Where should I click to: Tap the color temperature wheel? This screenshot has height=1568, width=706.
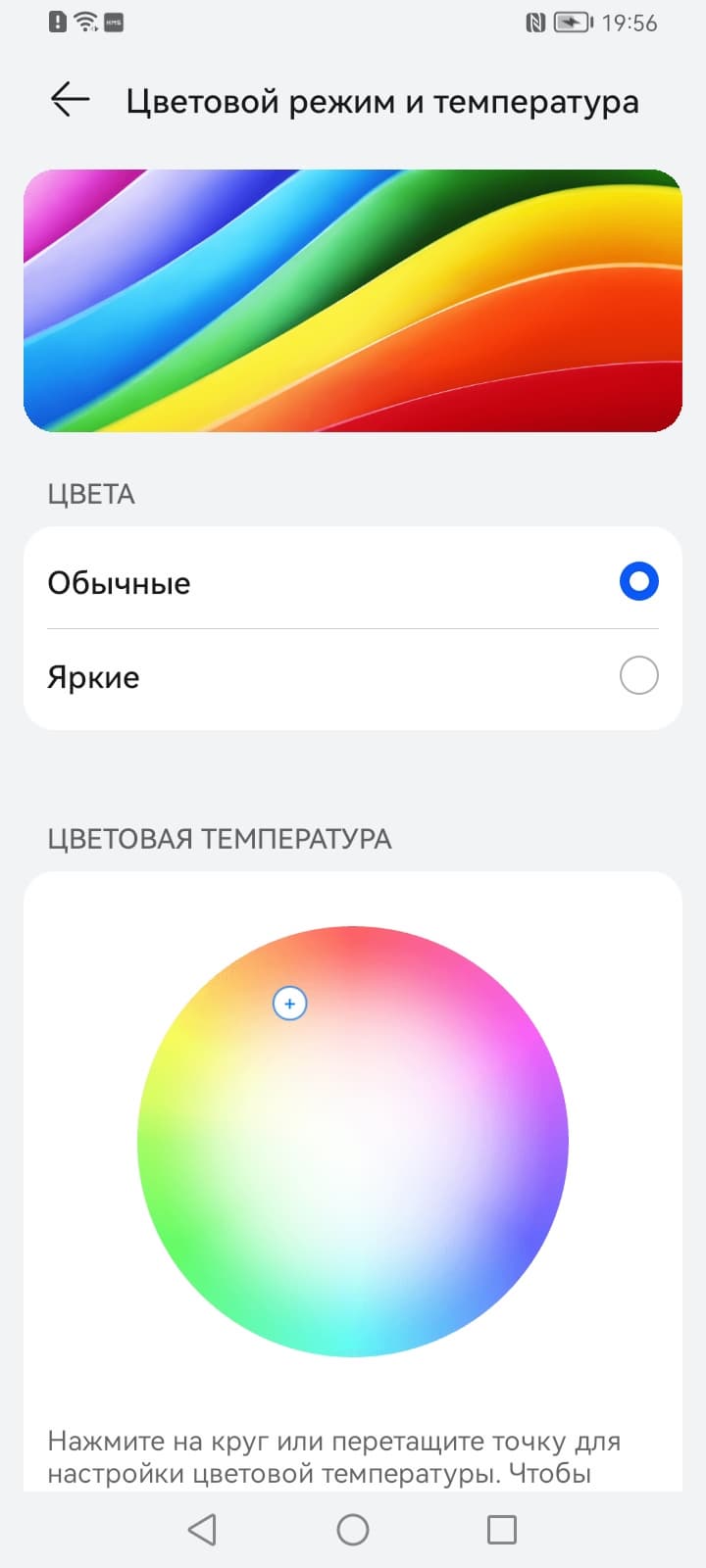(353, 1142)
